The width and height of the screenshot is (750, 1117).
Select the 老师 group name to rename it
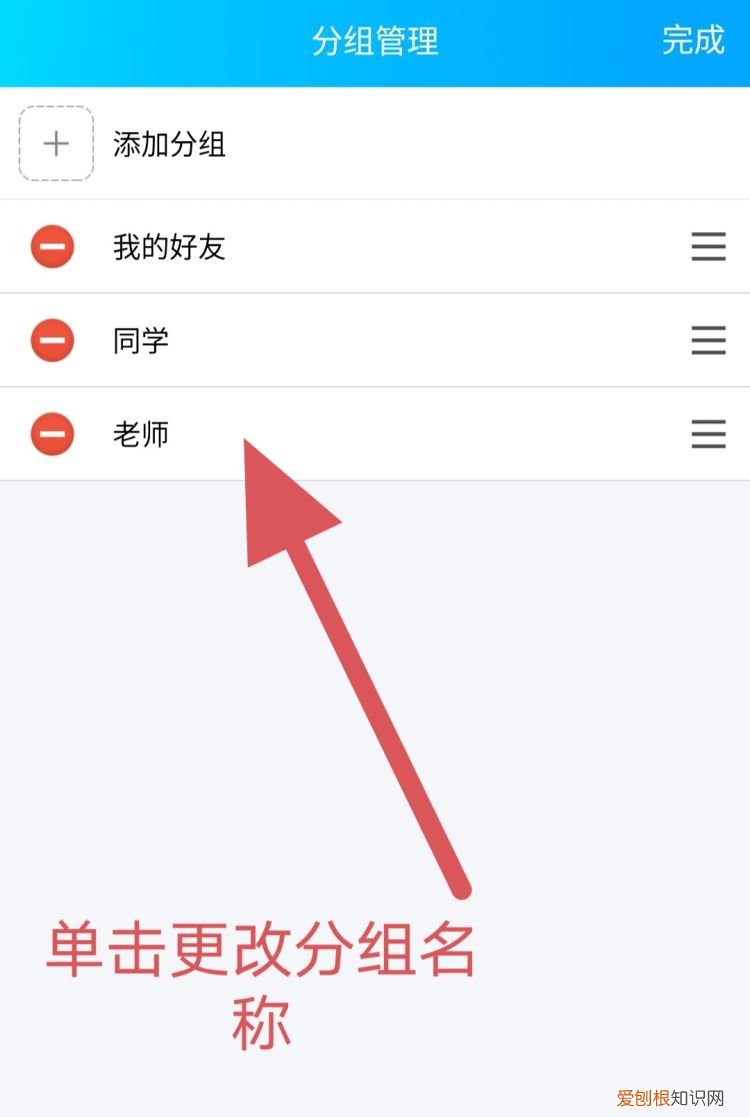[x=141, y=434]
